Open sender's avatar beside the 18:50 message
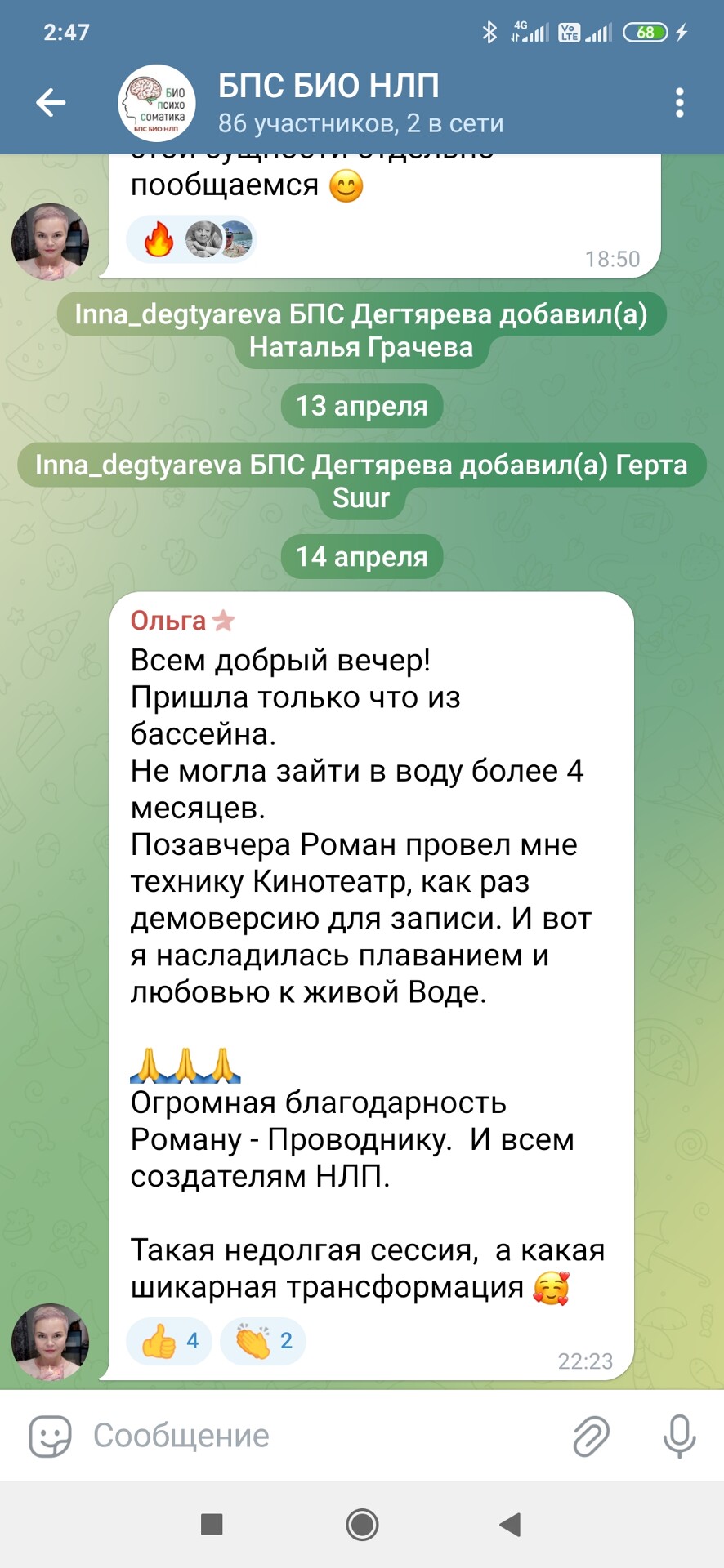This screenshot has height=1568, width=724. (51, 242)
